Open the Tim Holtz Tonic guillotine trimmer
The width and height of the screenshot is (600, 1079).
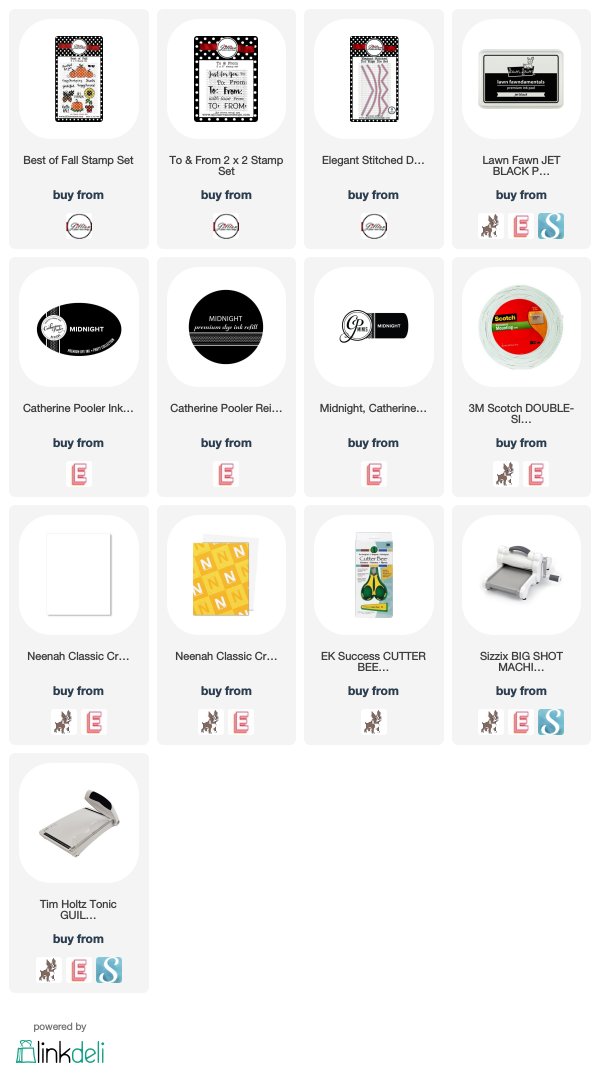[x=78, y=822]
